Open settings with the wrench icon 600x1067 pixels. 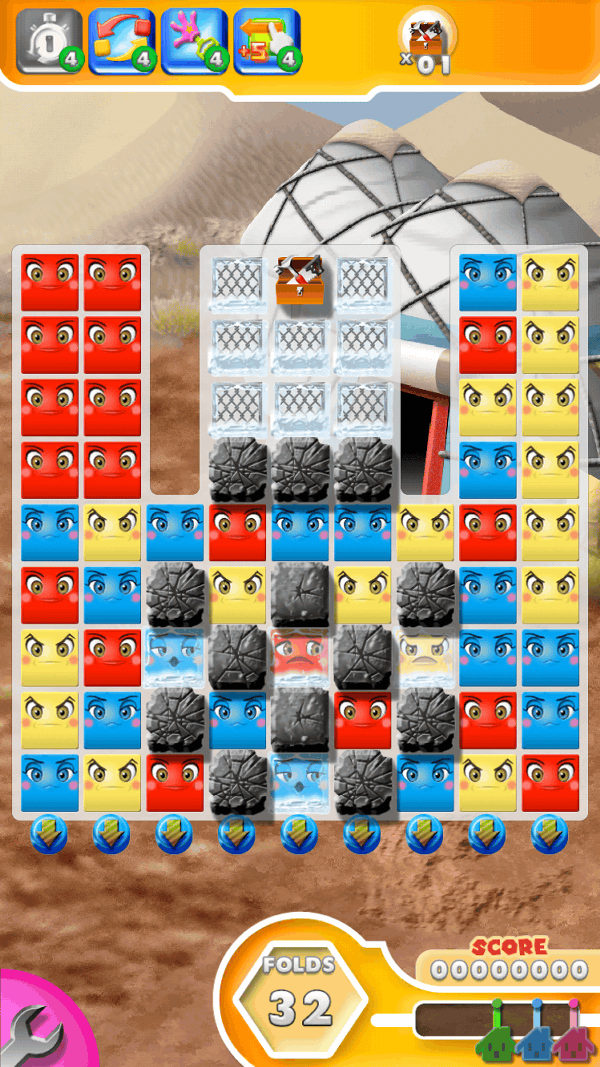click(32, 1030)
